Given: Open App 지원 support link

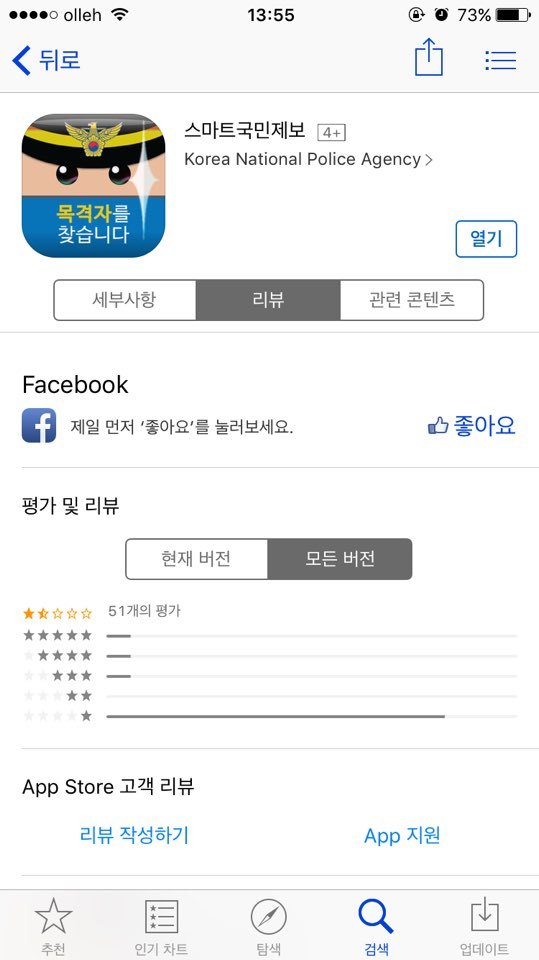Looking at the screenshot, I should pos(402,835).
